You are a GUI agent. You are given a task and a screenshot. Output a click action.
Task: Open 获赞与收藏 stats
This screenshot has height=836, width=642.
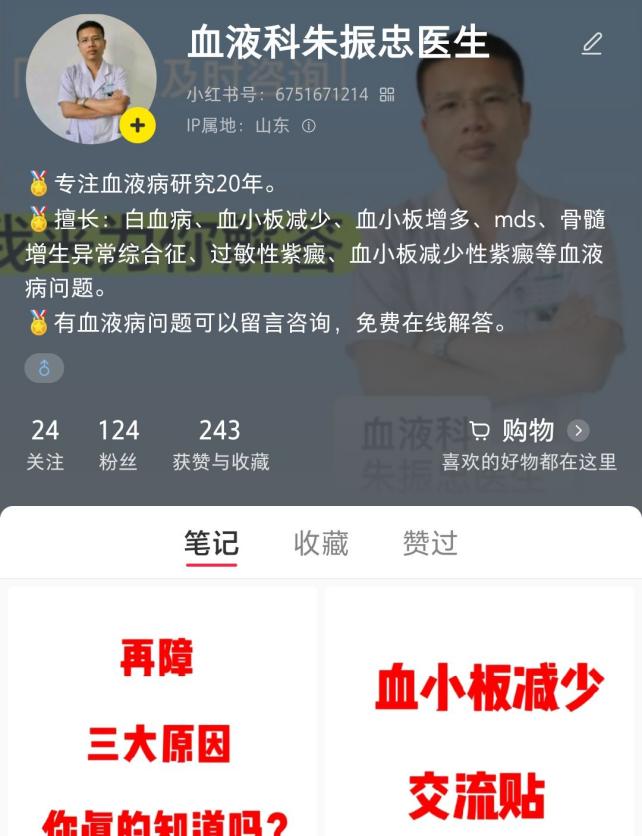(220, 445)
